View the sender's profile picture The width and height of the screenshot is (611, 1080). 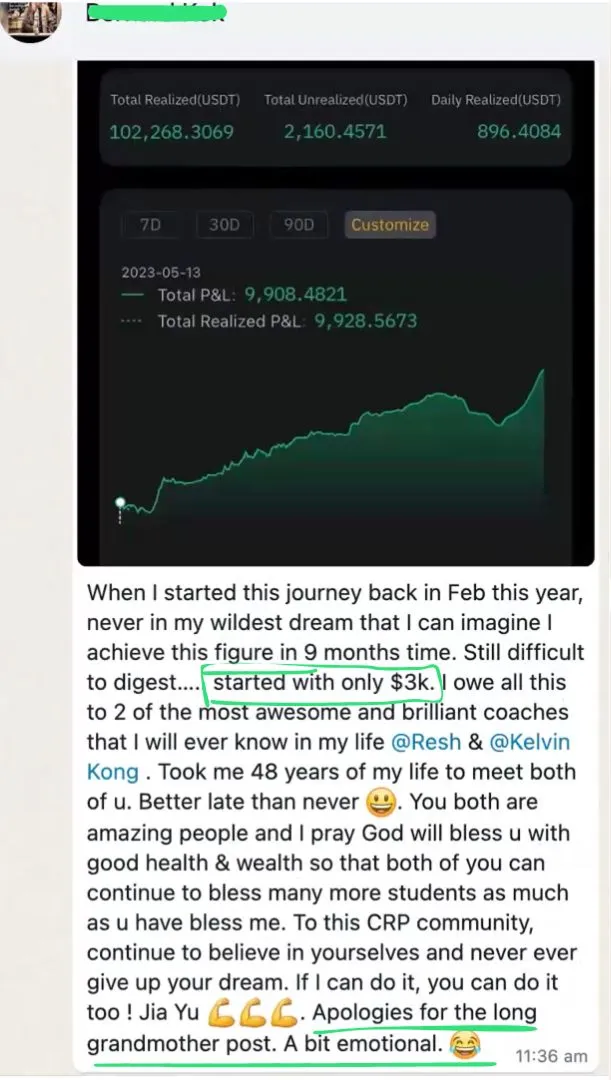coord(30,19)
